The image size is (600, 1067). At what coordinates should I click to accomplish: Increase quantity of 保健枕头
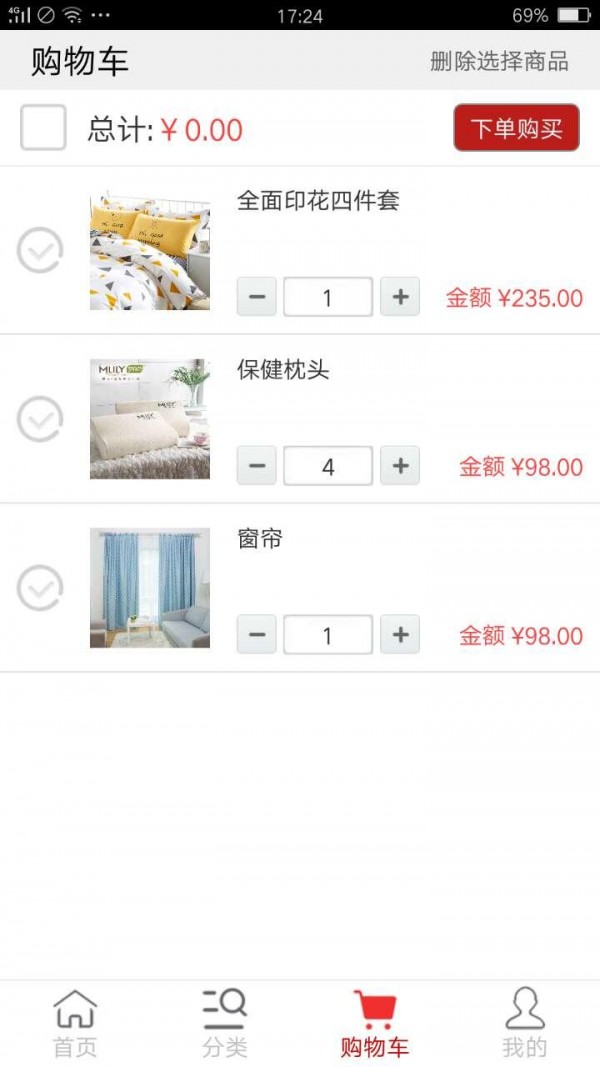point(400,466)
